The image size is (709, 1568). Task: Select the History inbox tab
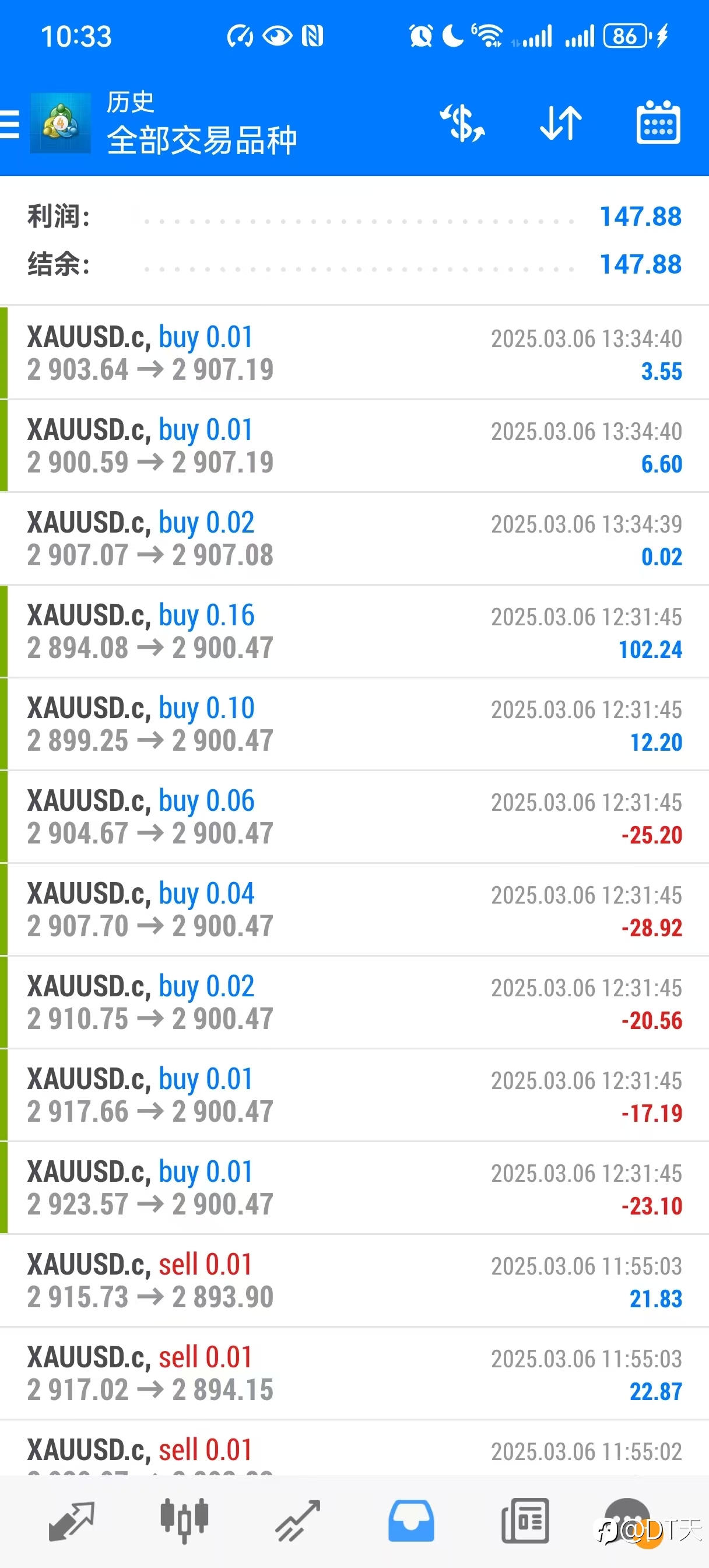(x=412, y=1521)
